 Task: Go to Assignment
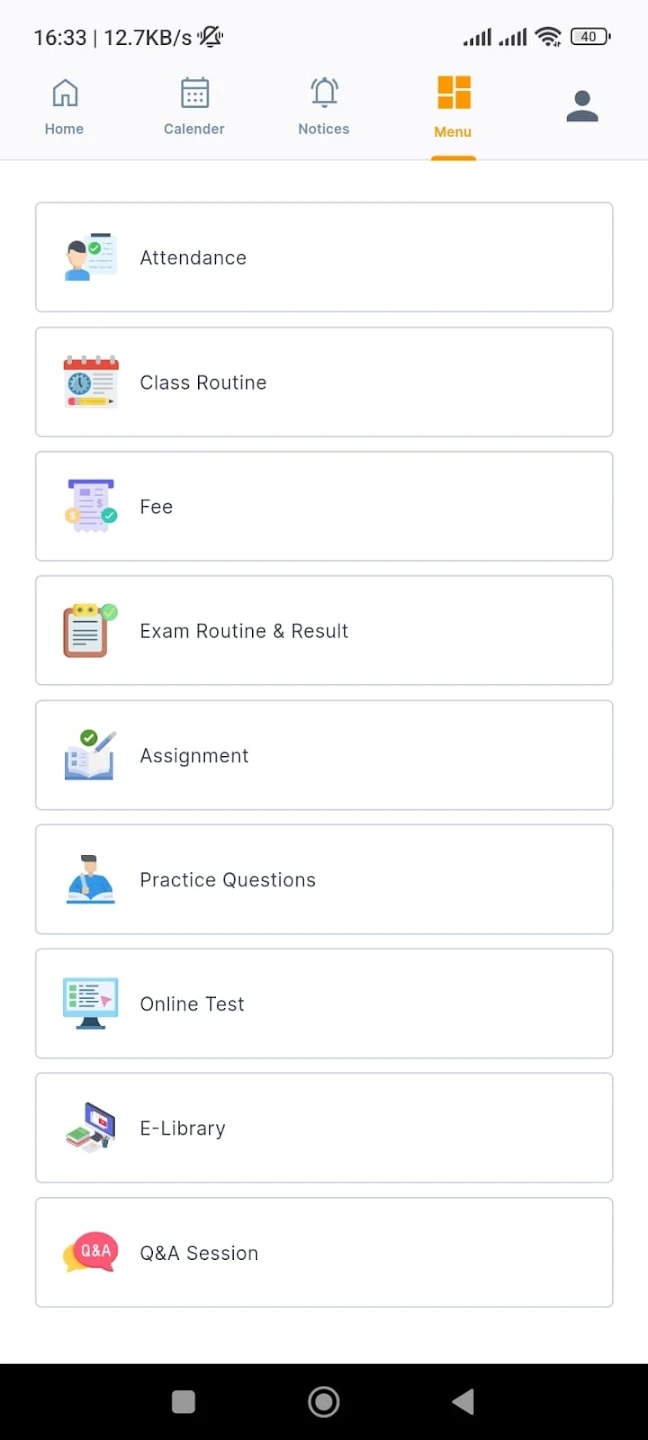[324, 755]
